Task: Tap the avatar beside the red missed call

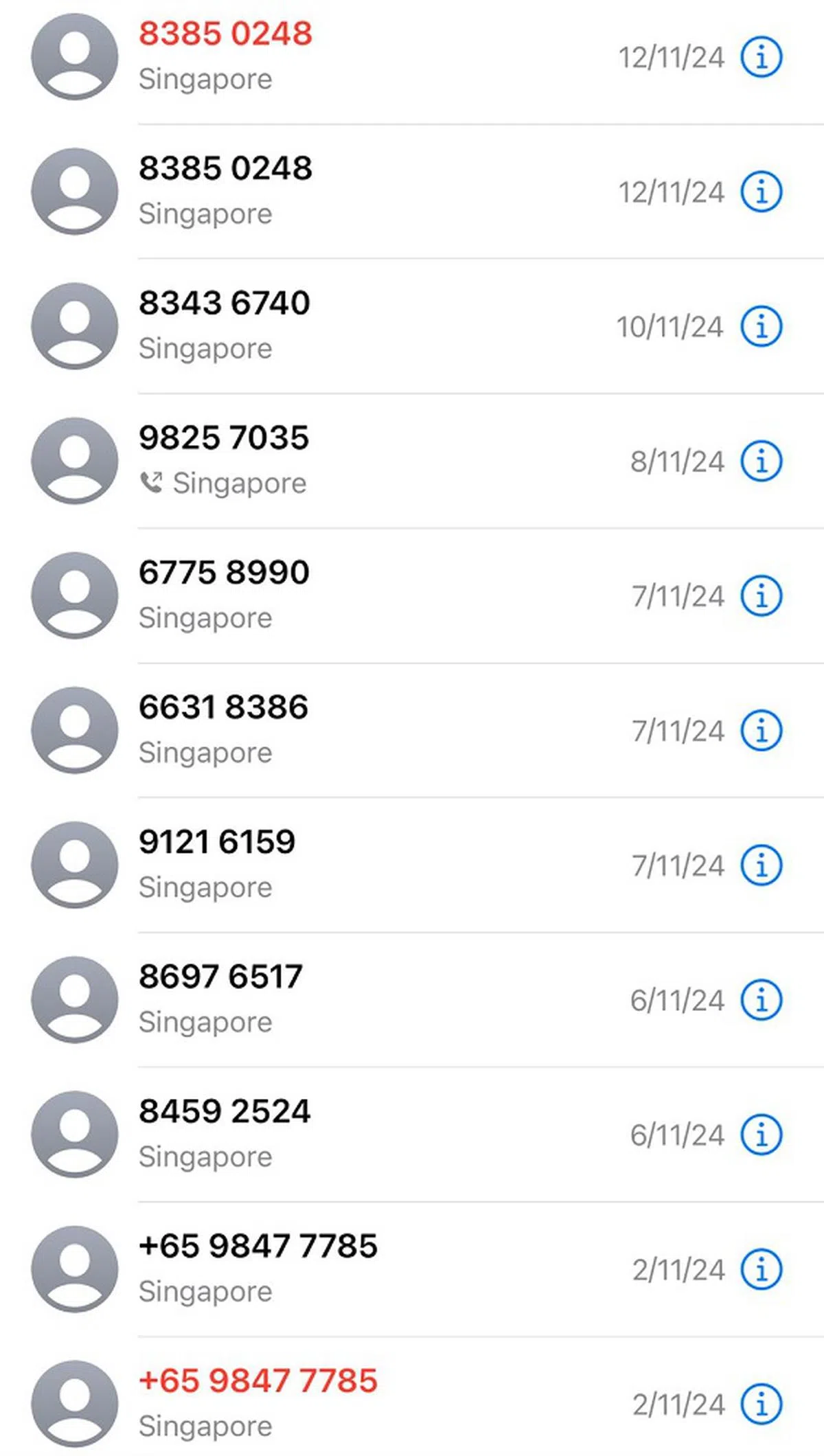Action: click(73, 55)
